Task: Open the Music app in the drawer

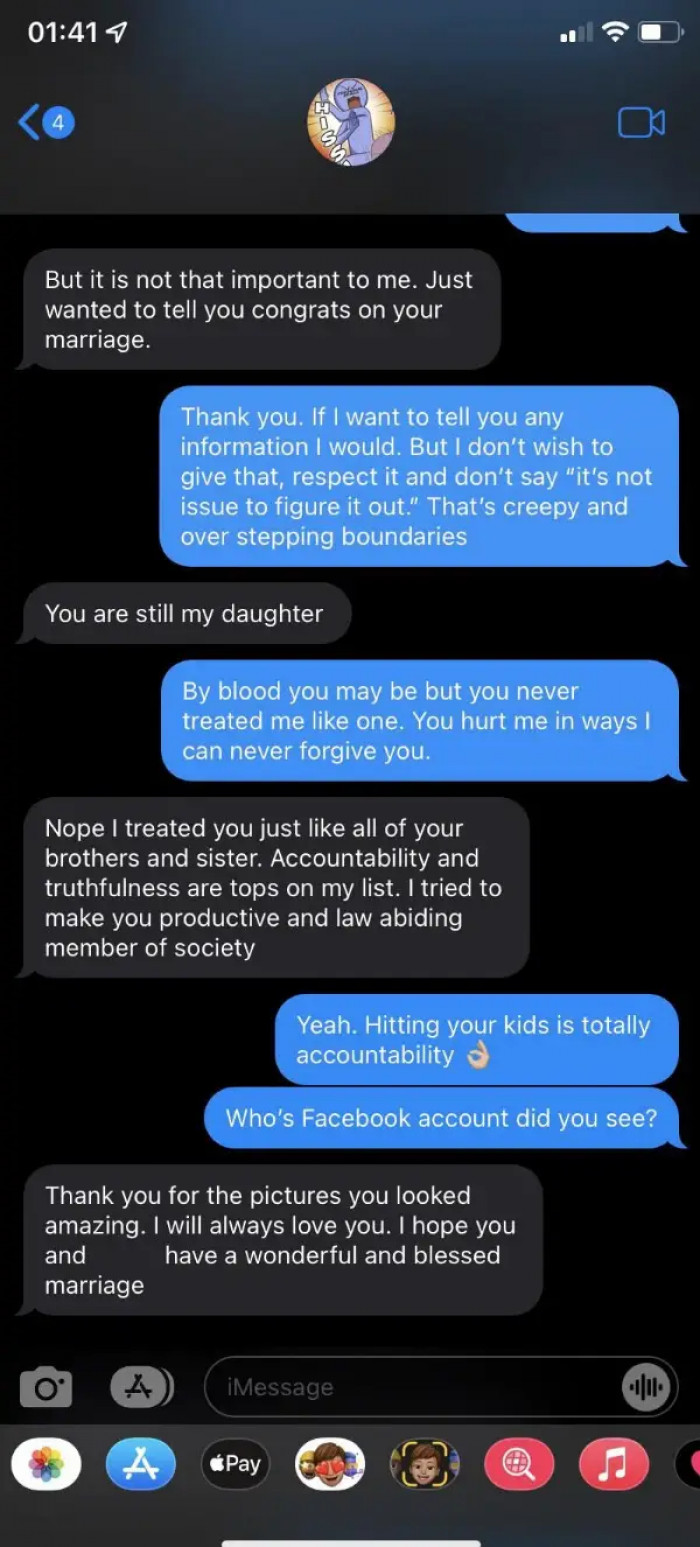Action: pos(613,1464)
